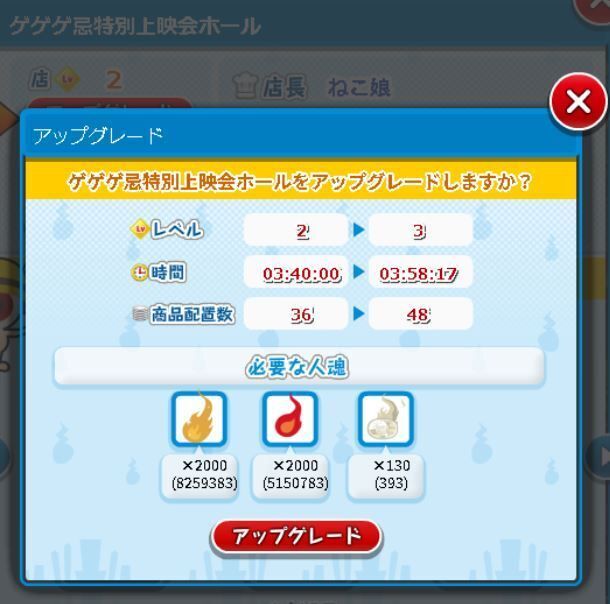
Task: Close the アップグレード dialog
Action: tap(578, 102)
